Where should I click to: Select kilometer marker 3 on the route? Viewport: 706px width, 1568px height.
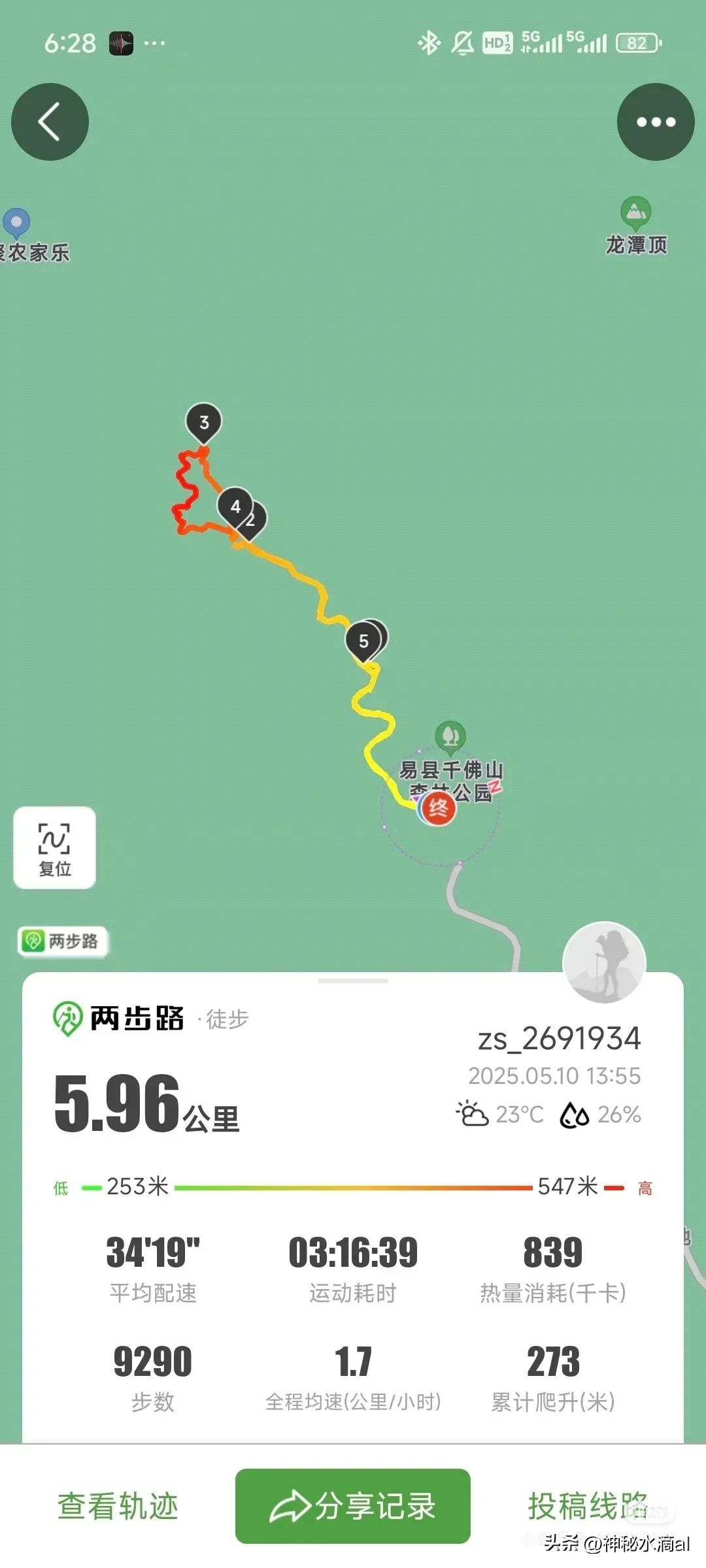pos(204,422)
